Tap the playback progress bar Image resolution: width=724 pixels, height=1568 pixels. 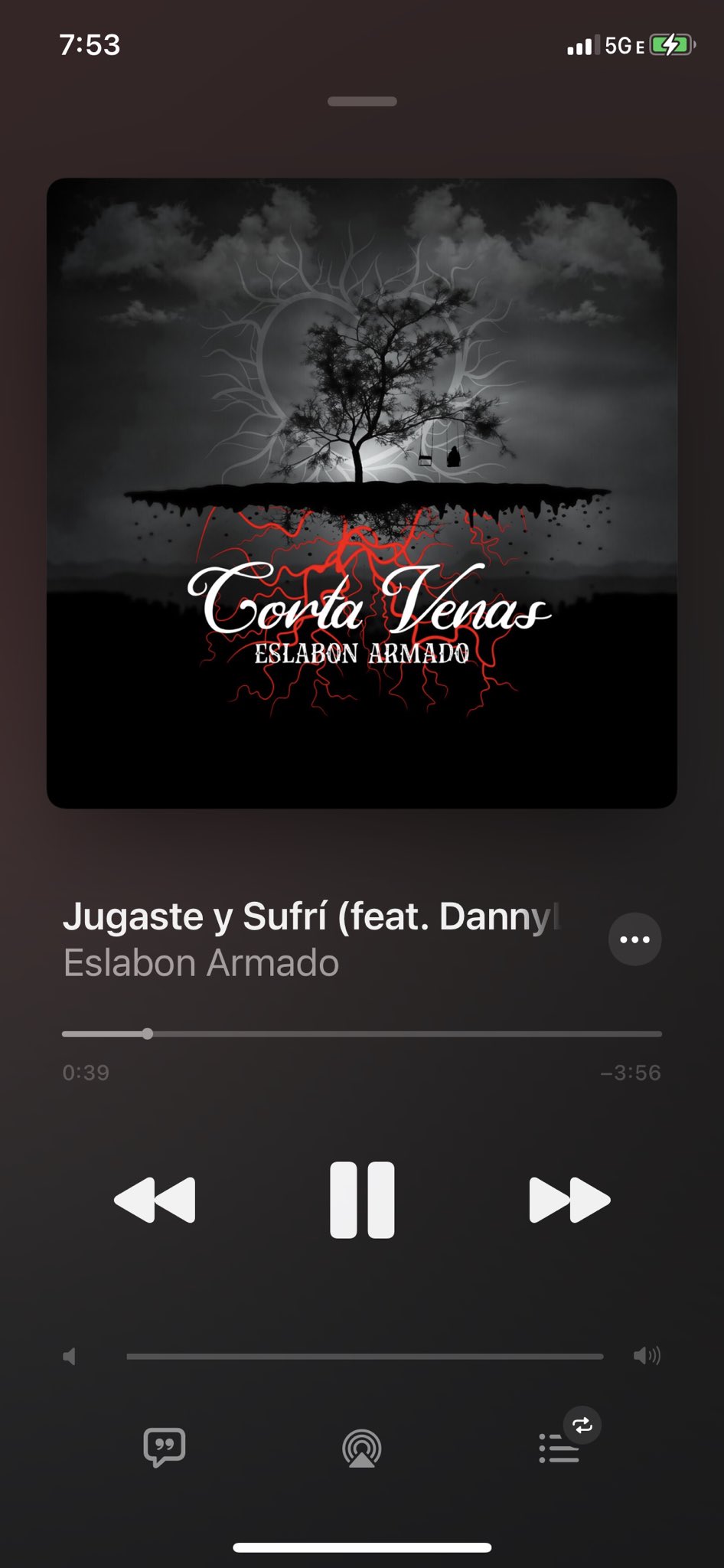coord(362,1034)
